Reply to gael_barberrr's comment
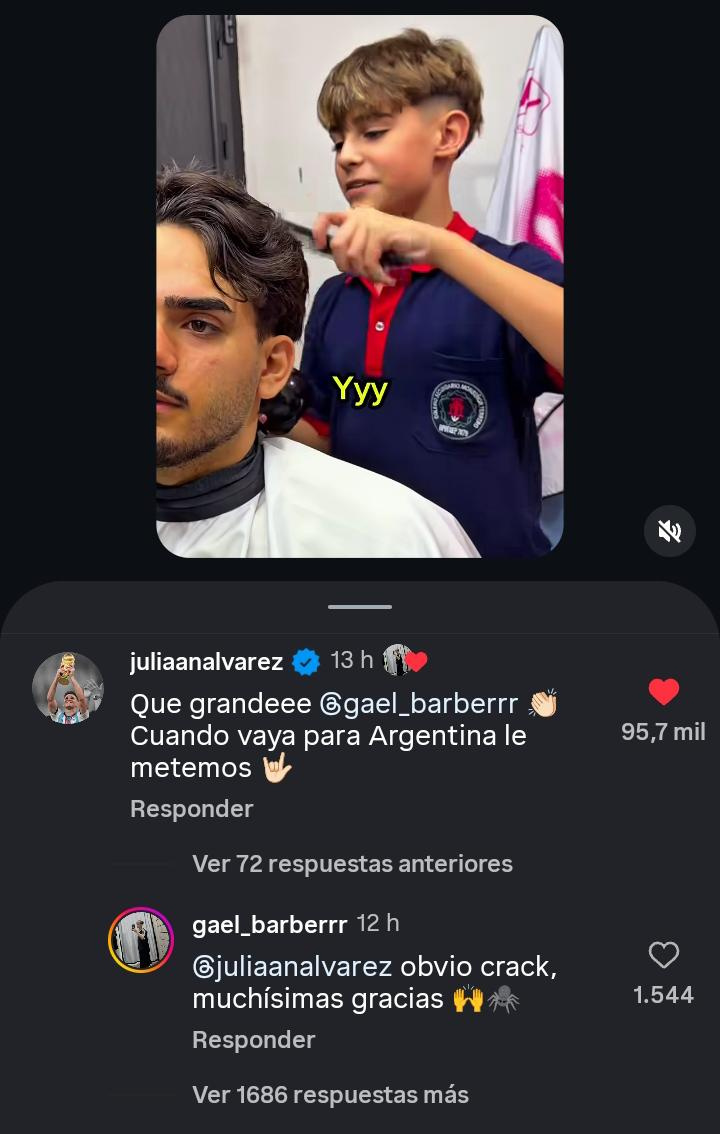The height and width of the screenshot is (1134, 720). pyautogui.click(x=253, y=1040)
